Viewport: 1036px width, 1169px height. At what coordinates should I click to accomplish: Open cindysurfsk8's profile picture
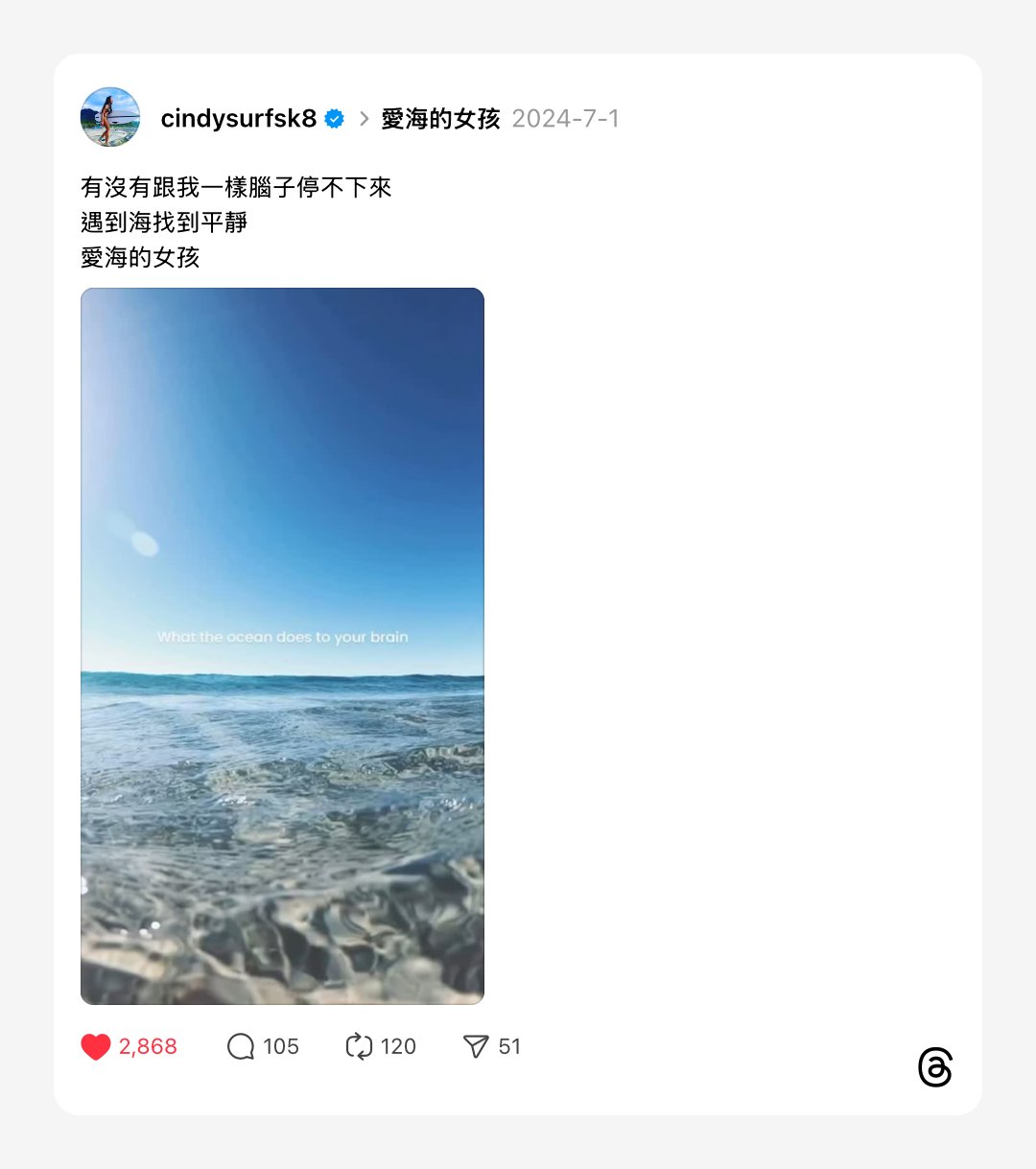pyautogui.click(x=110, y=117)
